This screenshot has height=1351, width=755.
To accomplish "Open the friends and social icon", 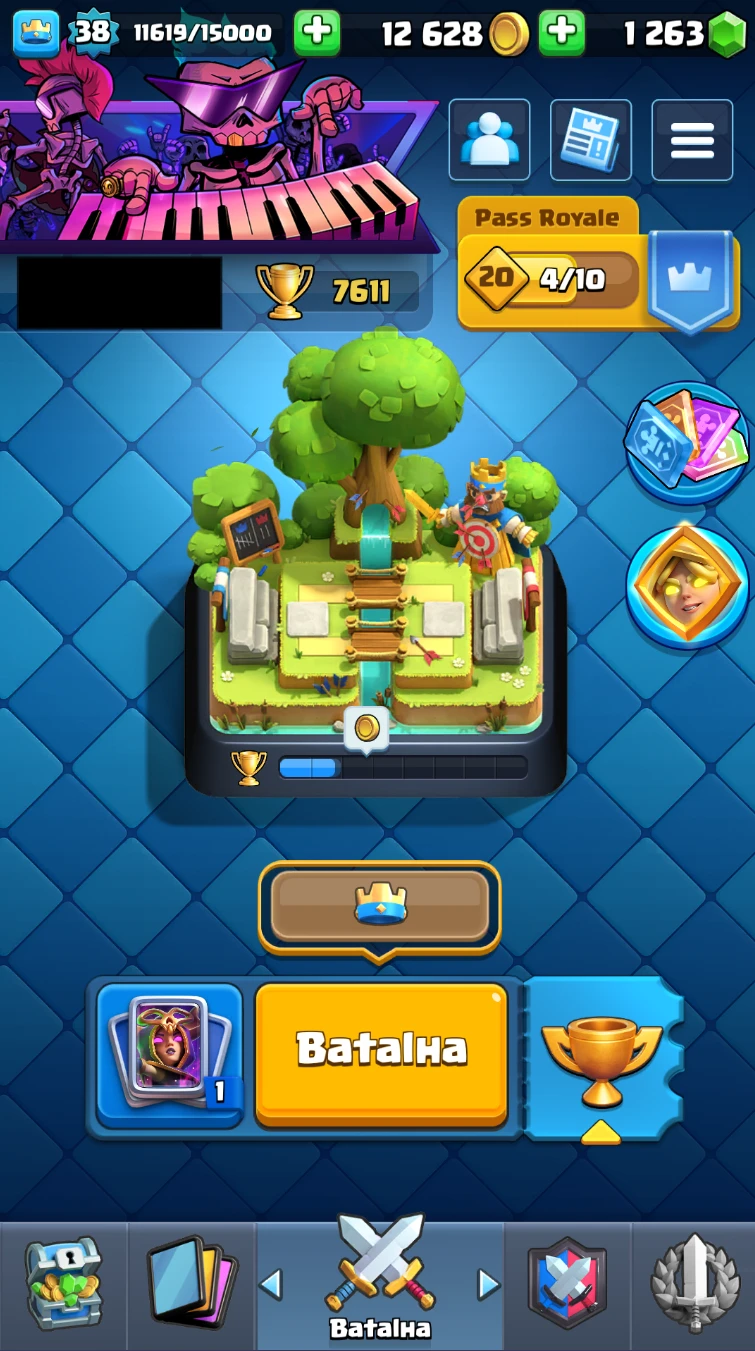I will pos(489,141).
